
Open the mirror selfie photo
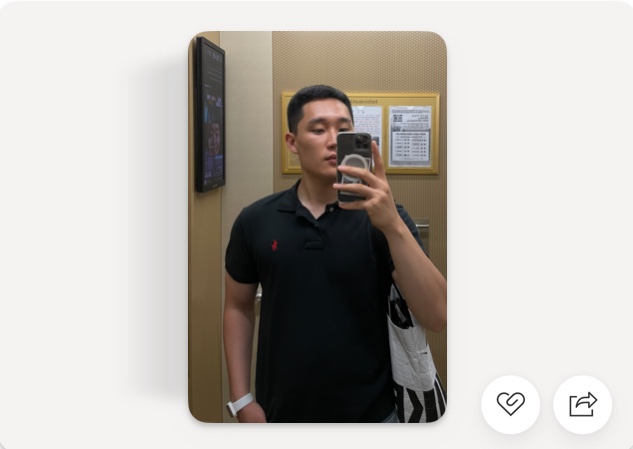[317, 227]
